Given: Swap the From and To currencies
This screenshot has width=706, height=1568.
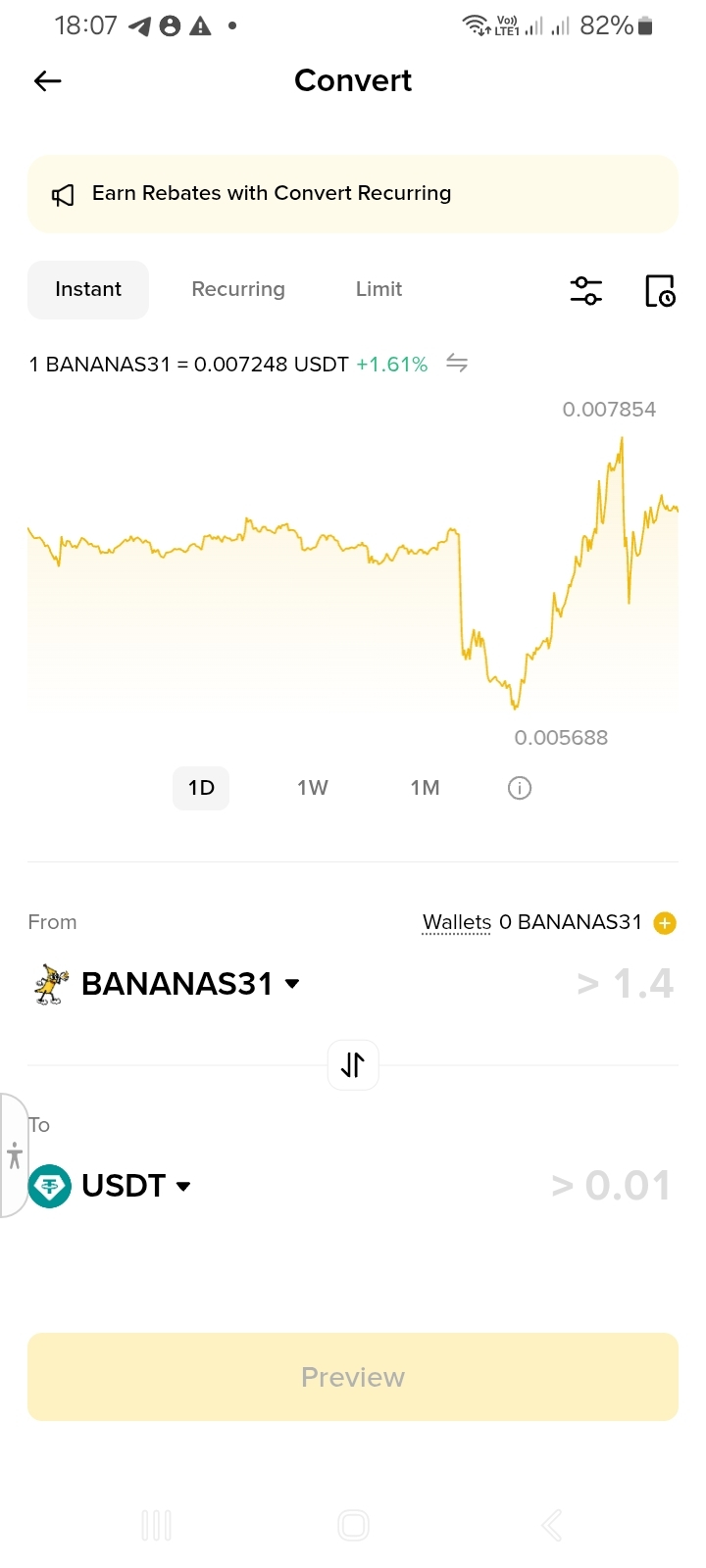Looking at the screenshot, I should click(353, 1064).
